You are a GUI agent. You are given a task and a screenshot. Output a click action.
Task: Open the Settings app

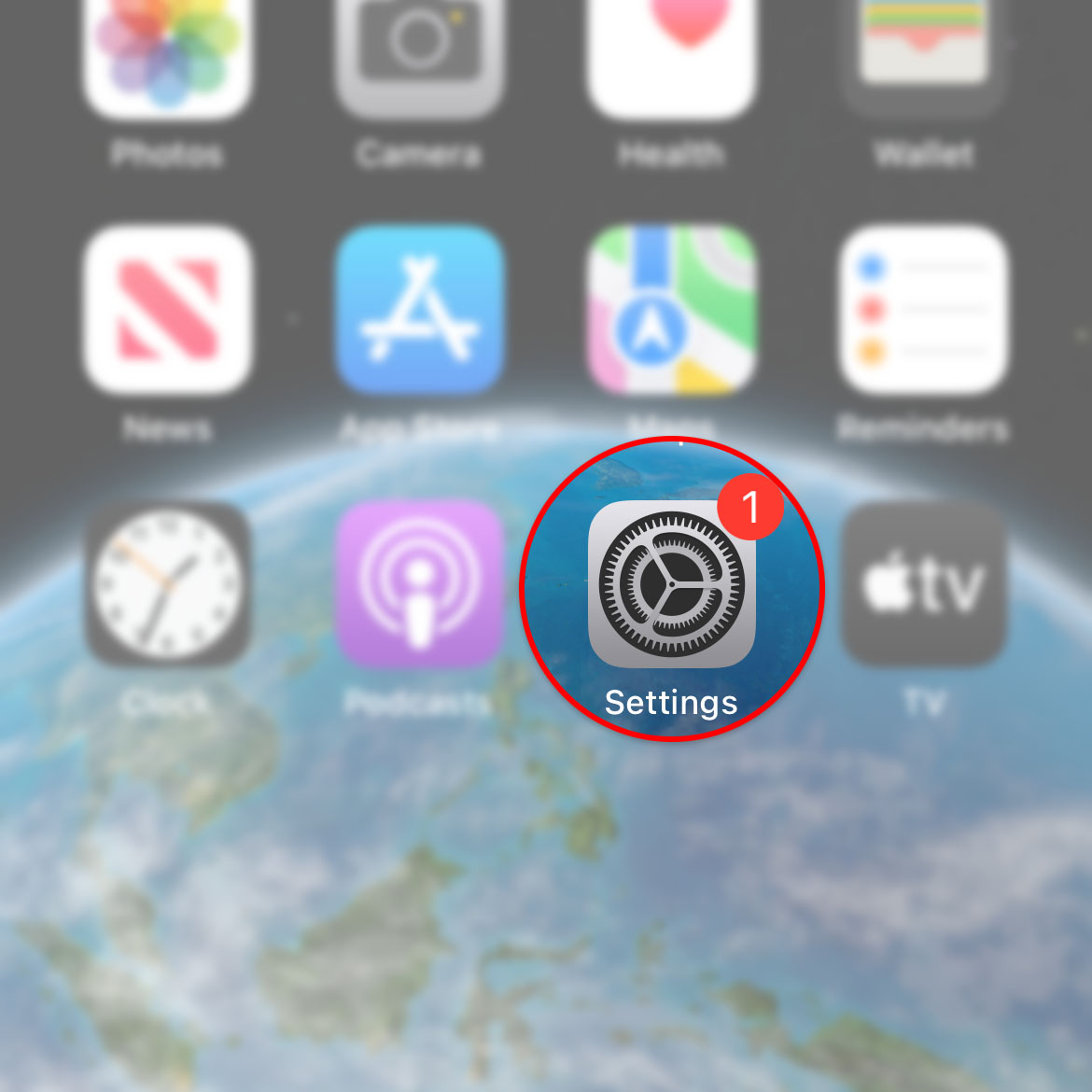pyautogui.click(x=671, y=583)
